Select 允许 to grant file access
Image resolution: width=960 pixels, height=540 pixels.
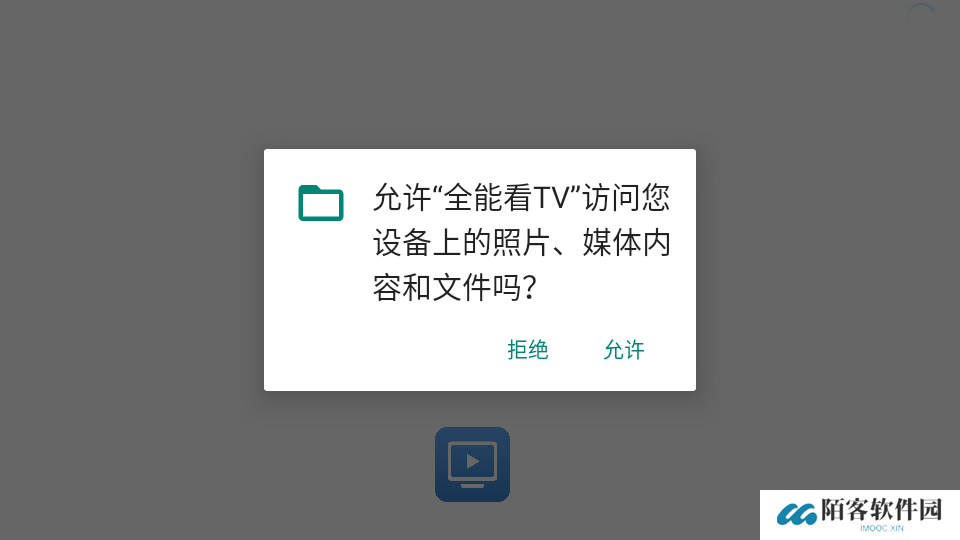pos(624,350)
